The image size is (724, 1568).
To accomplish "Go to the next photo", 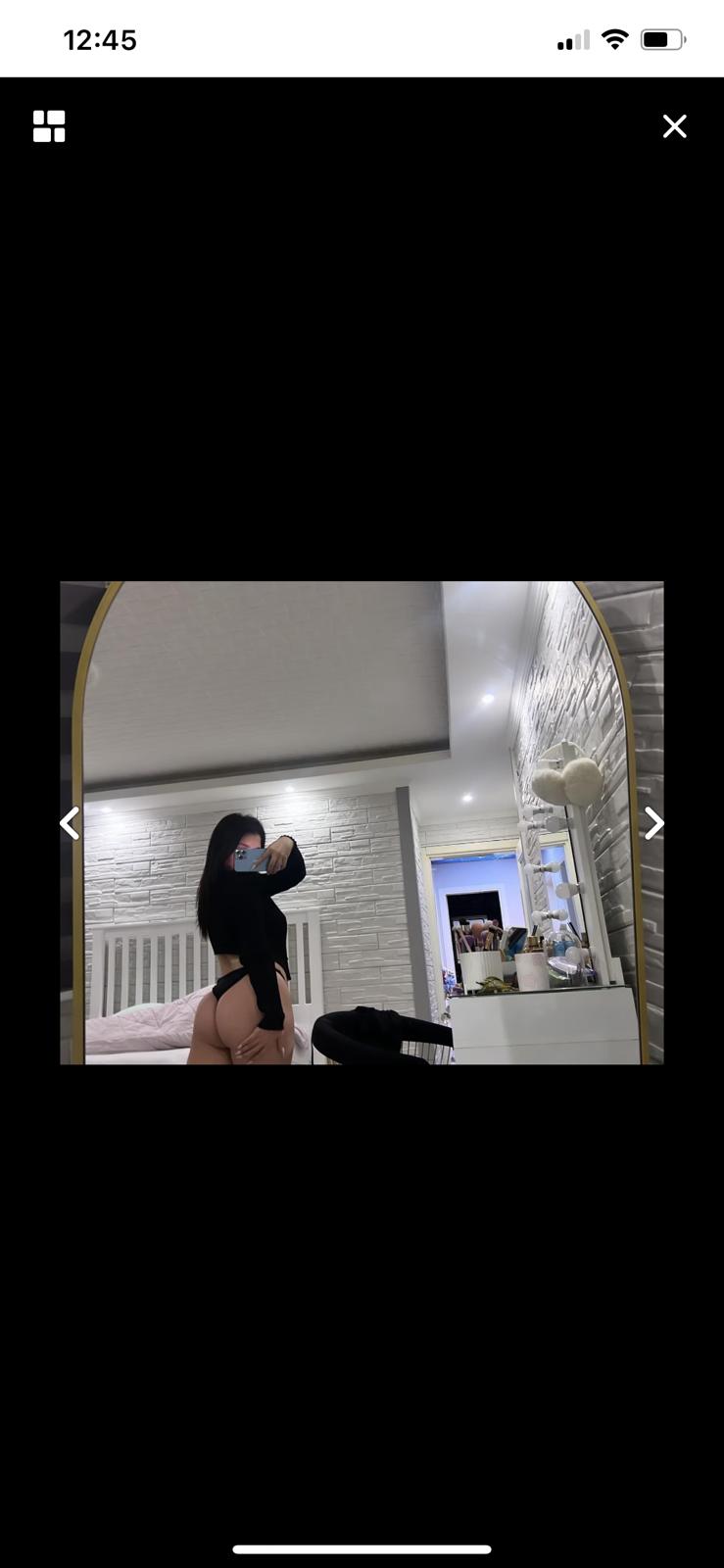I will click(653, 823).
